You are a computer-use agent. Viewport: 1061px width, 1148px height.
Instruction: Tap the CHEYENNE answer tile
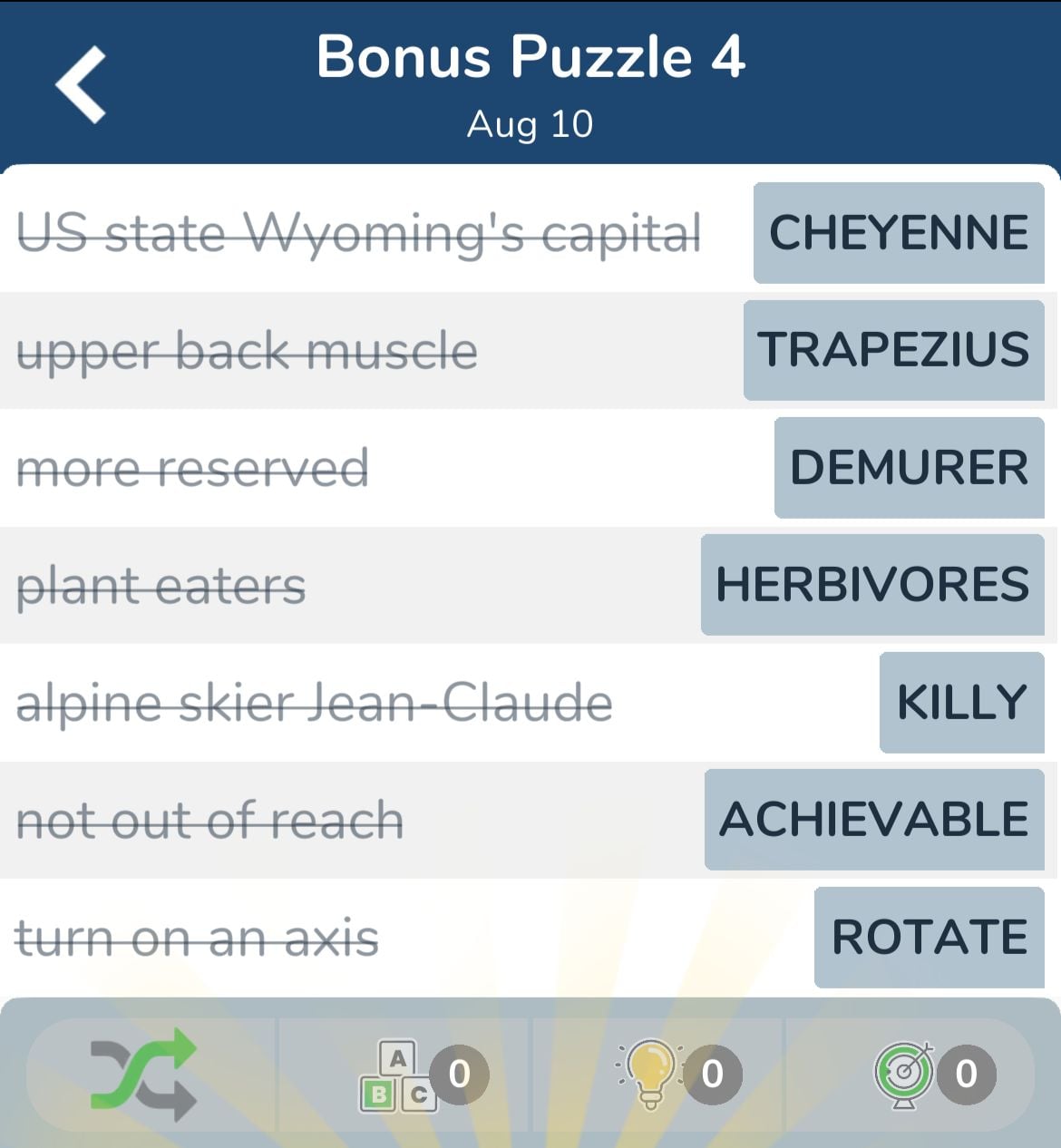(x=898, y=233)
